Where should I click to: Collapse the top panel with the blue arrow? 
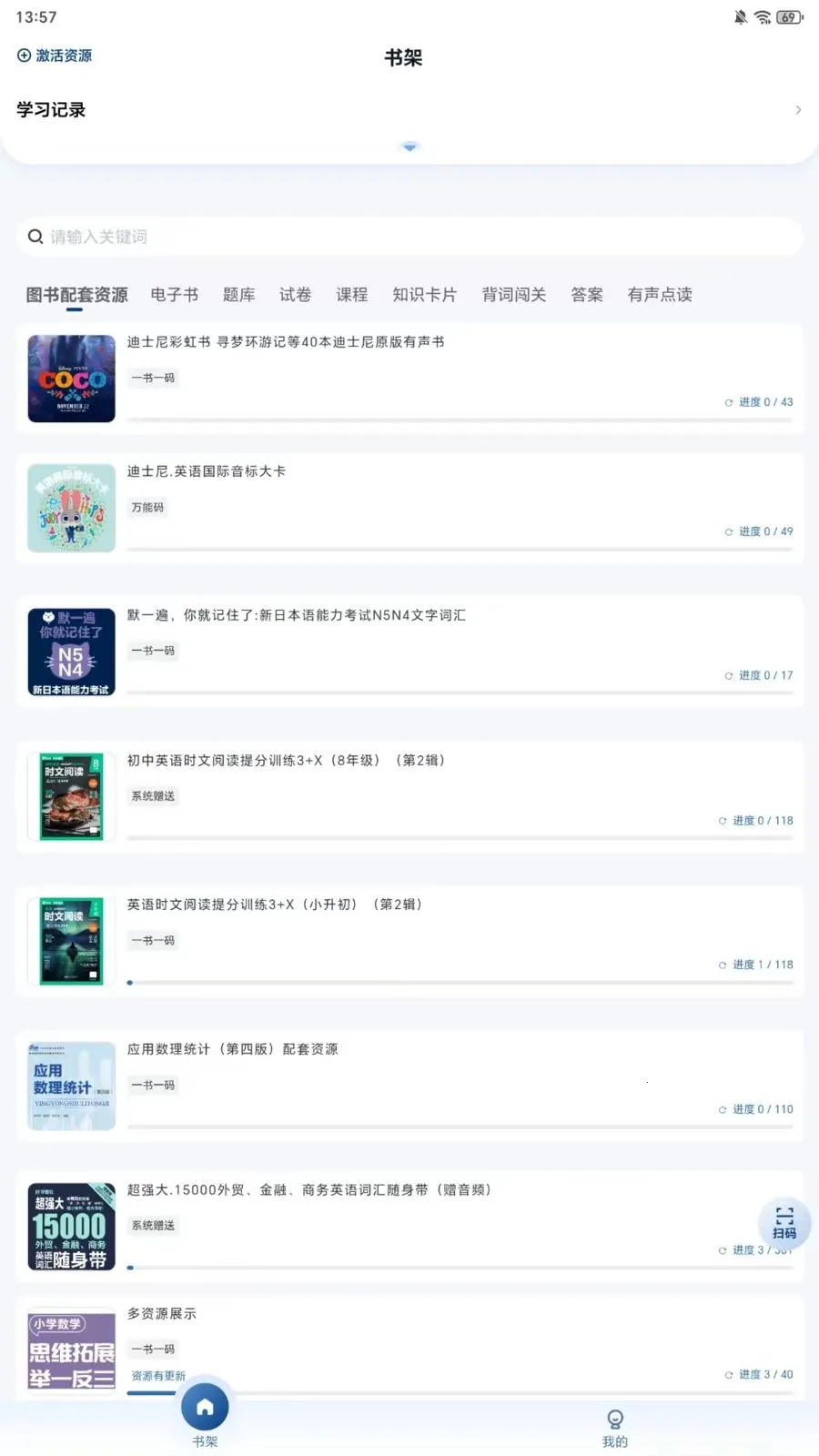[409, 147]
